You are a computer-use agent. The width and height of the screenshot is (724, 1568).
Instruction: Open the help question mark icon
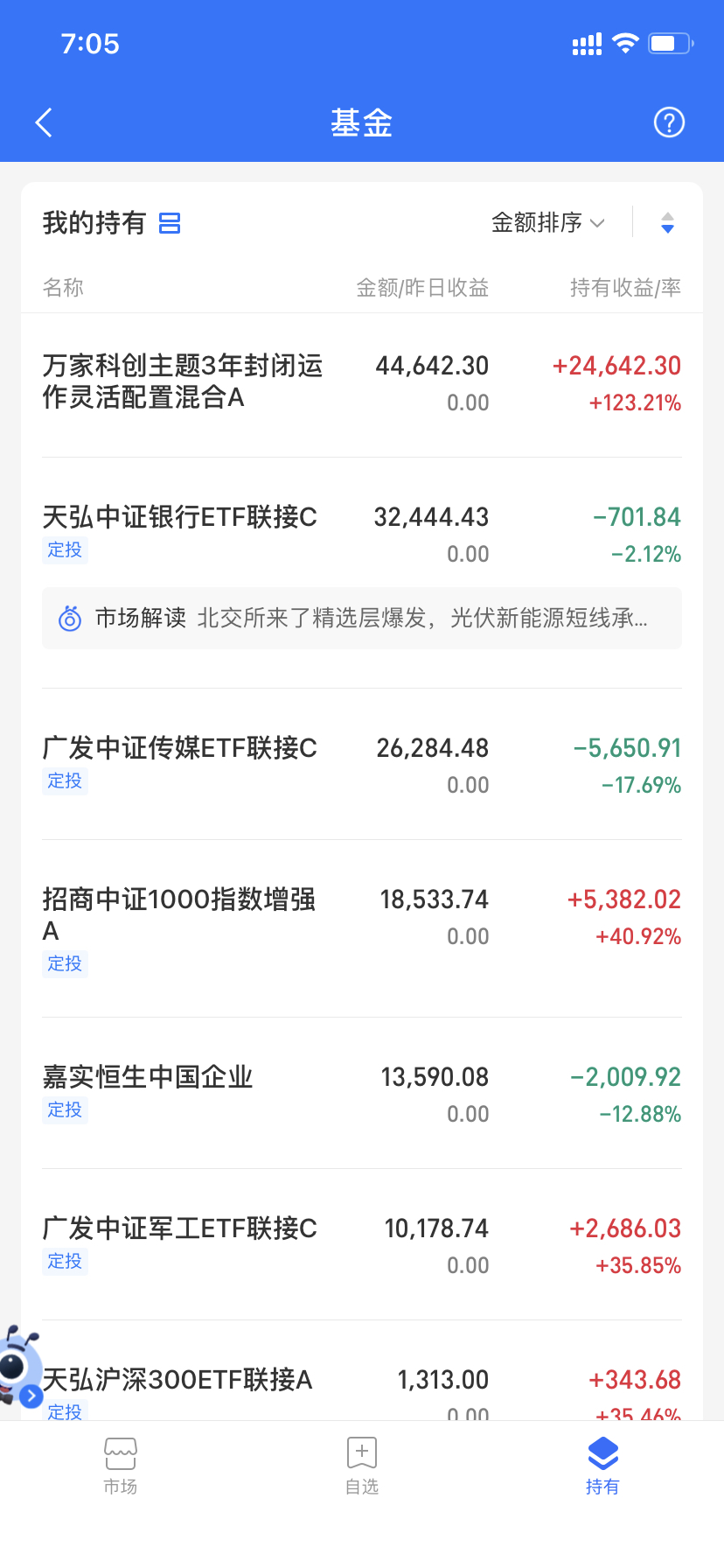(x=669, y=122)
